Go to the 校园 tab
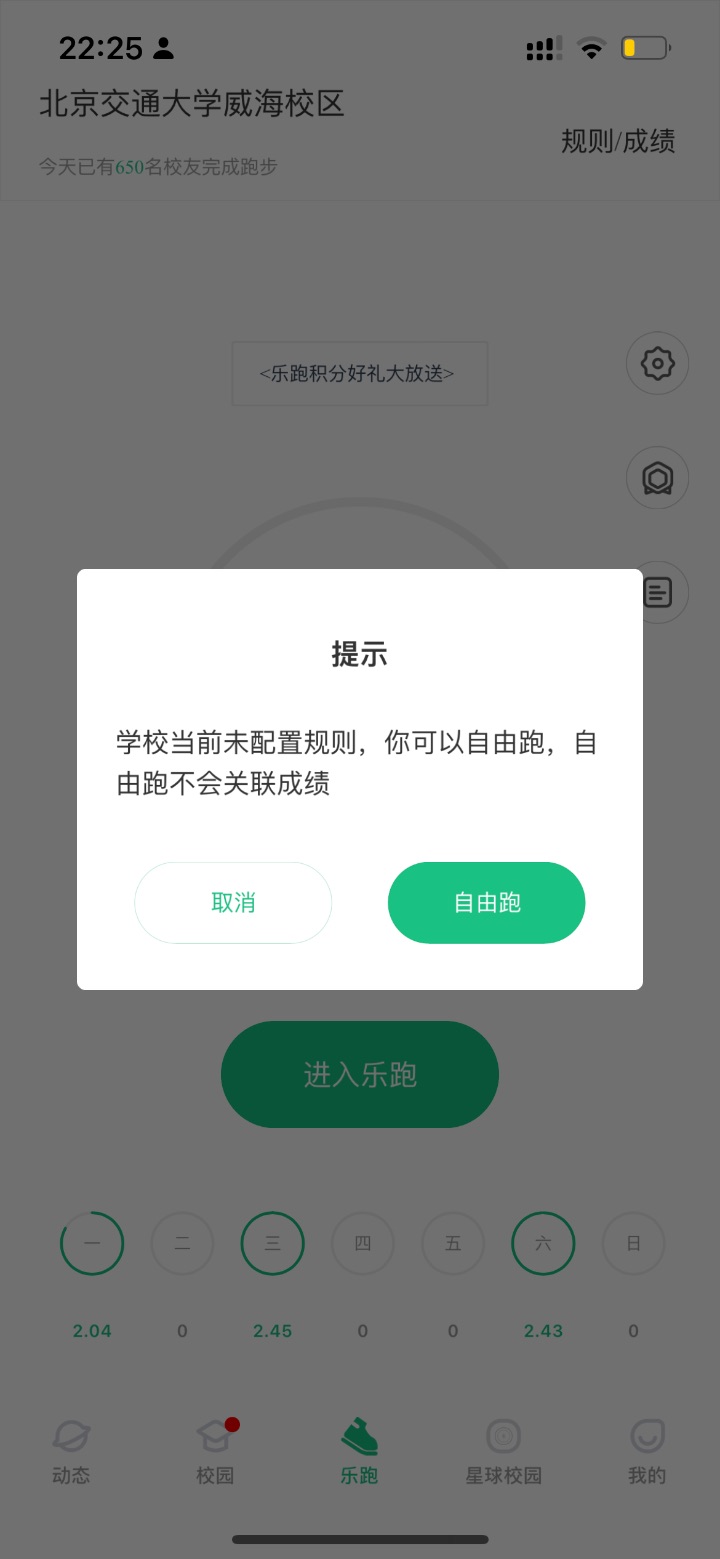720x1559 pixels. [x=215, y=1452]
